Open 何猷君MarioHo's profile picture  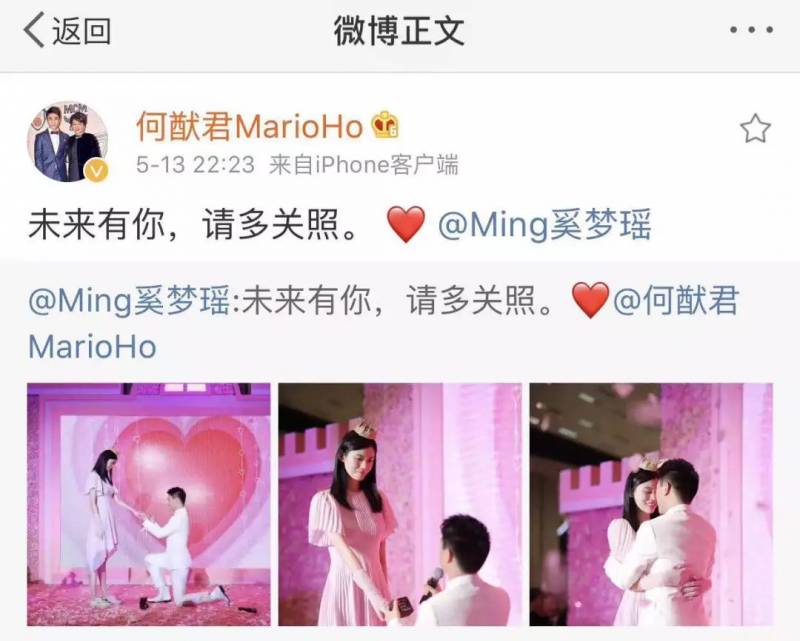pyautogui.click(x=67, y=141)
